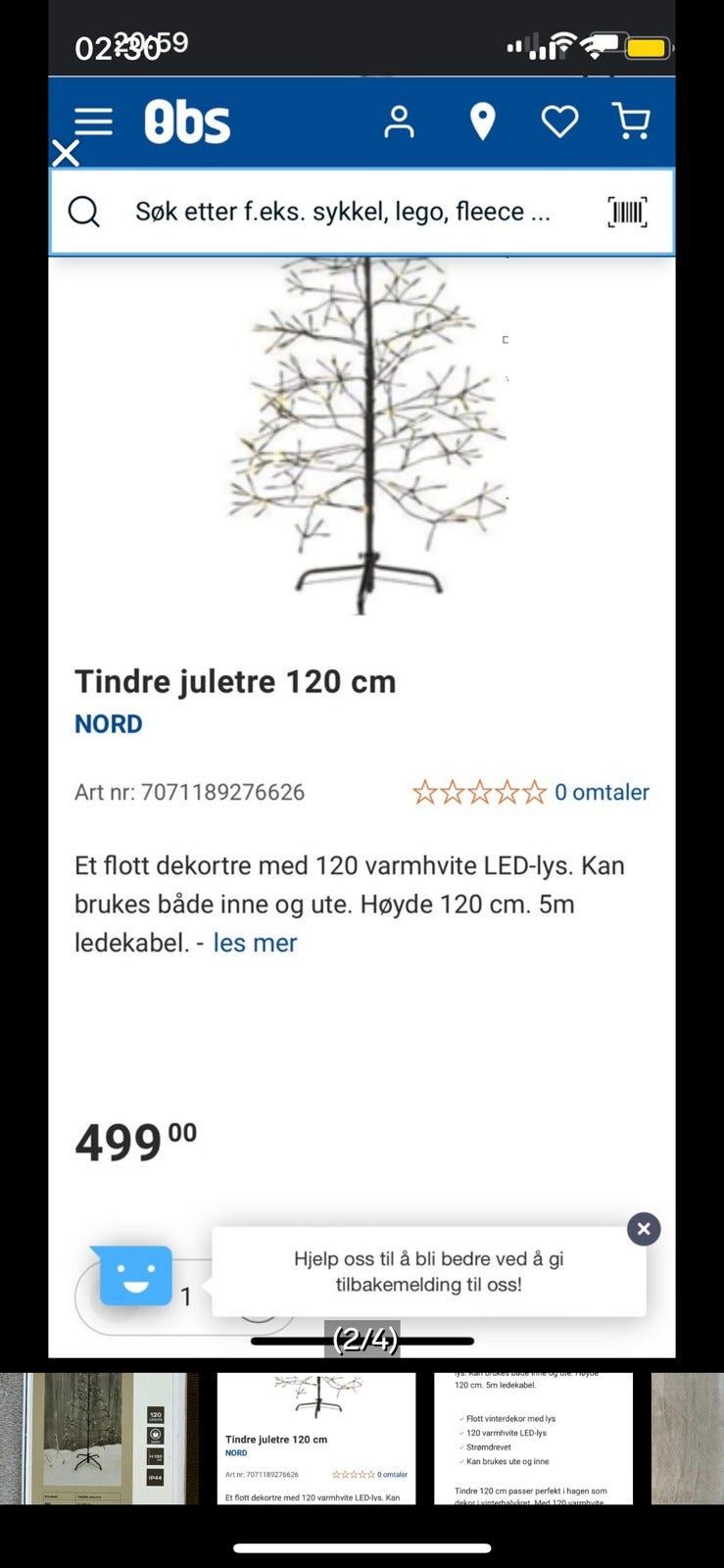View page indicator '(2/4)'
Viewport: 724px width, 1568px height.
click(365, 1341)
